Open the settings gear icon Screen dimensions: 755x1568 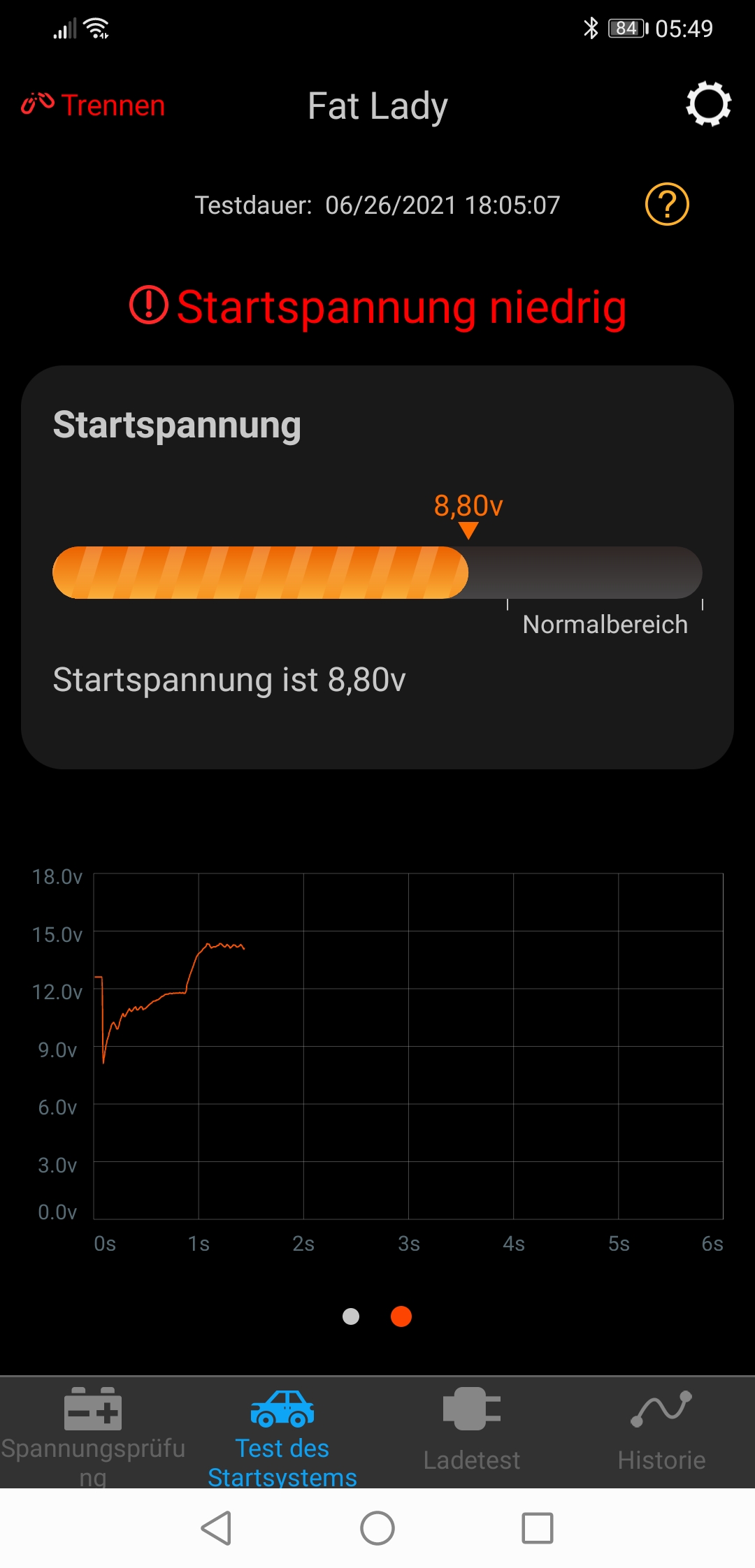pos(708,105)
